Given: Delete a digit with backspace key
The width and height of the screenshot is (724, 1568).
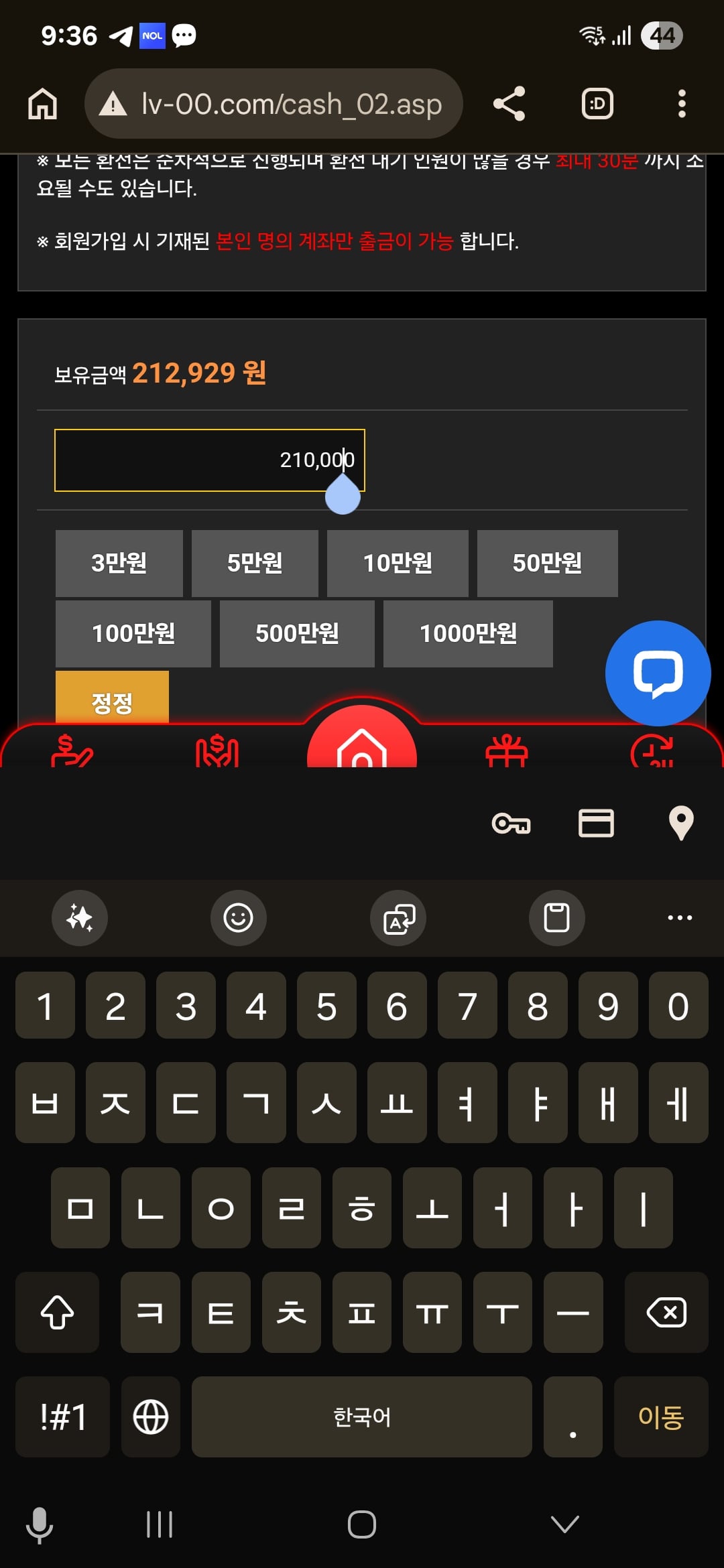Looking at the screenshot, I should click(666, 1312).
